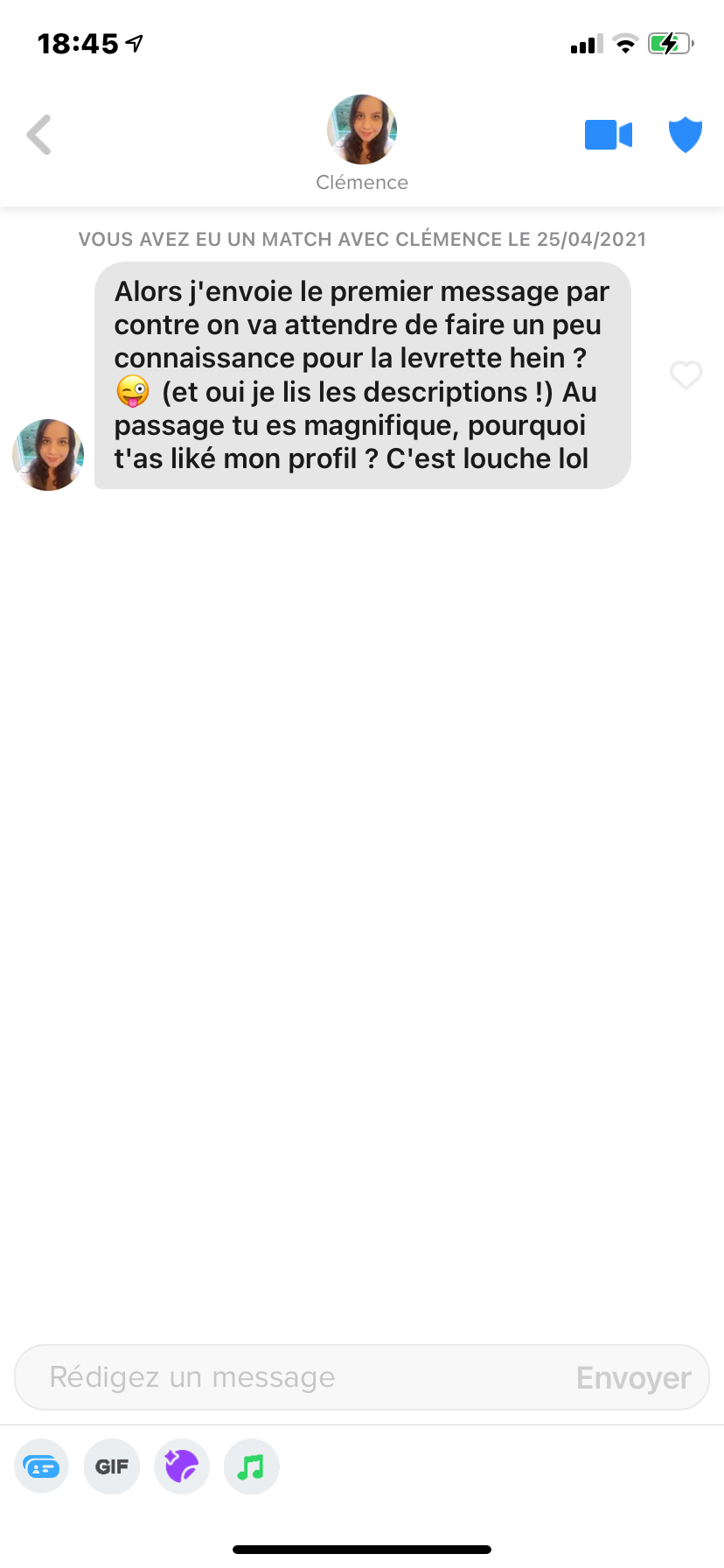The width and height of the screenshot is (724, 1568).
Task: Open the blue safety shield
Action: pos(686,135)
